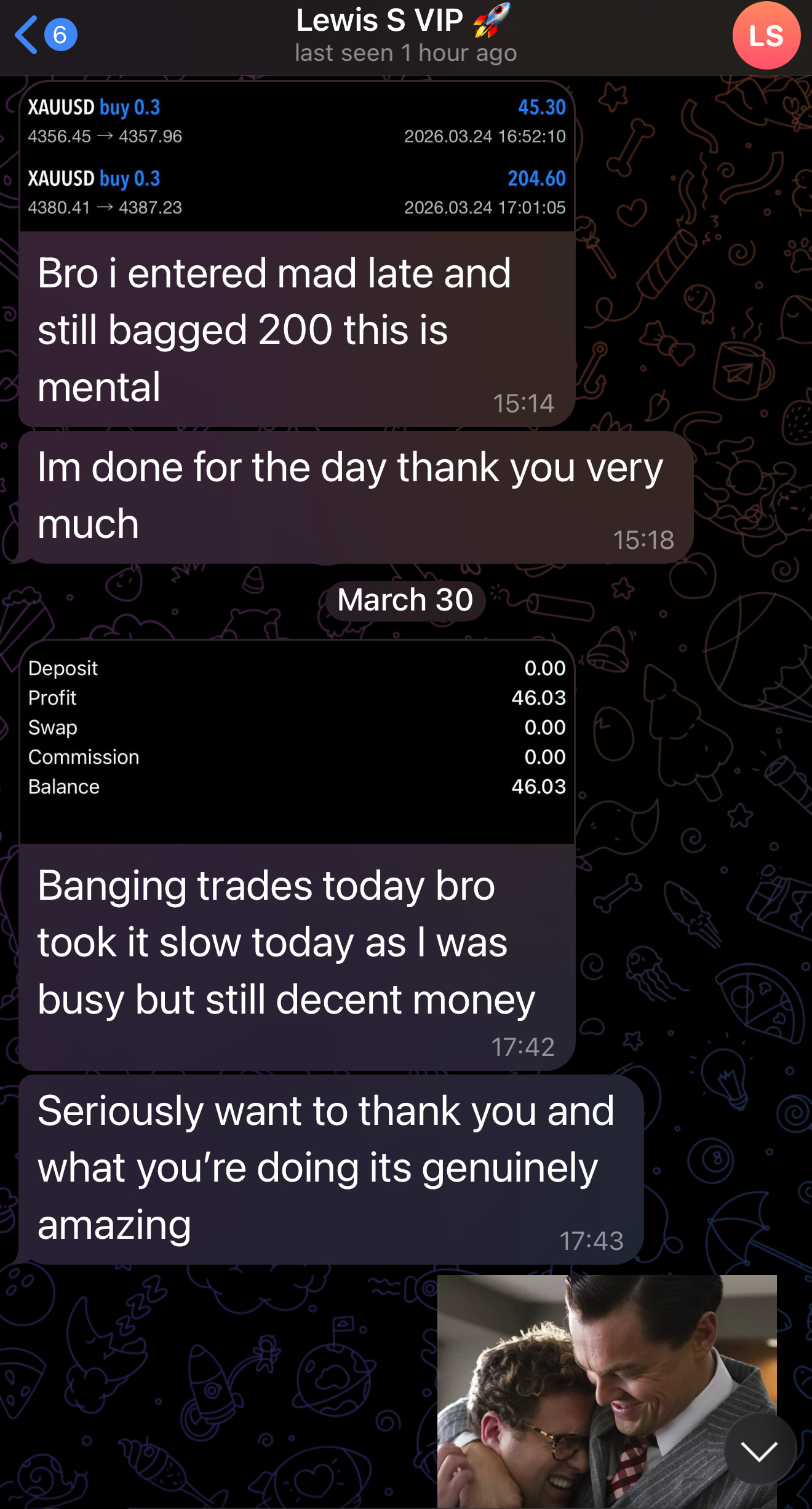812x1509 pixels.
Task: Open the LS profile avatar
Action: (766, 36)
